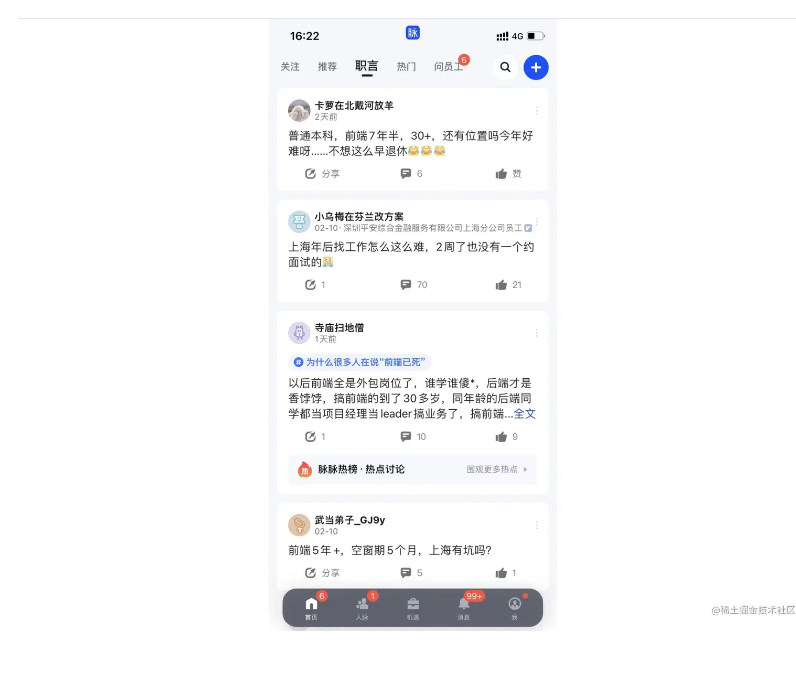Open the profile avatar of 武当弟子_GJ9y
This screenshot has width=796, height=678.
click(299, 525)
